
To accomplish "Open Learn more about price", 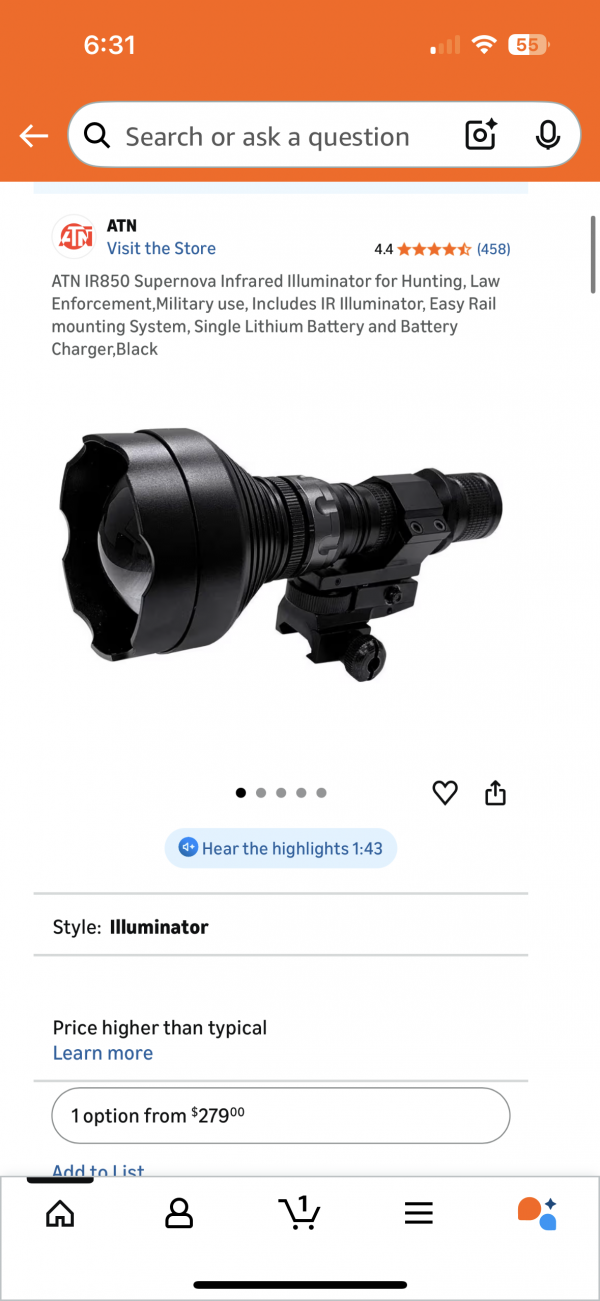I will [103, 1053].
